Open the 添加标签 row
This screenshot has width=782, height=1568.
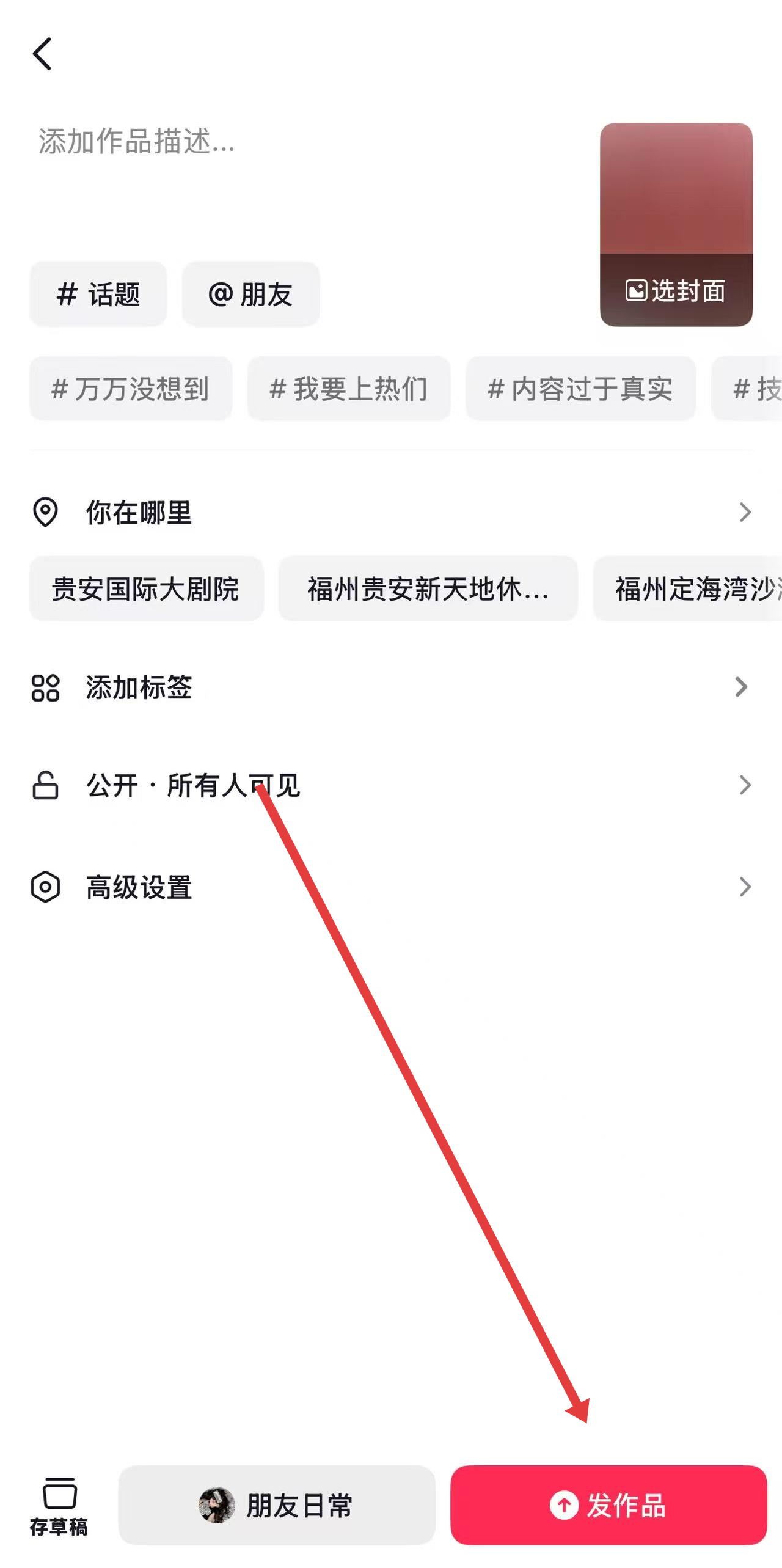click(x=391, y=687)
